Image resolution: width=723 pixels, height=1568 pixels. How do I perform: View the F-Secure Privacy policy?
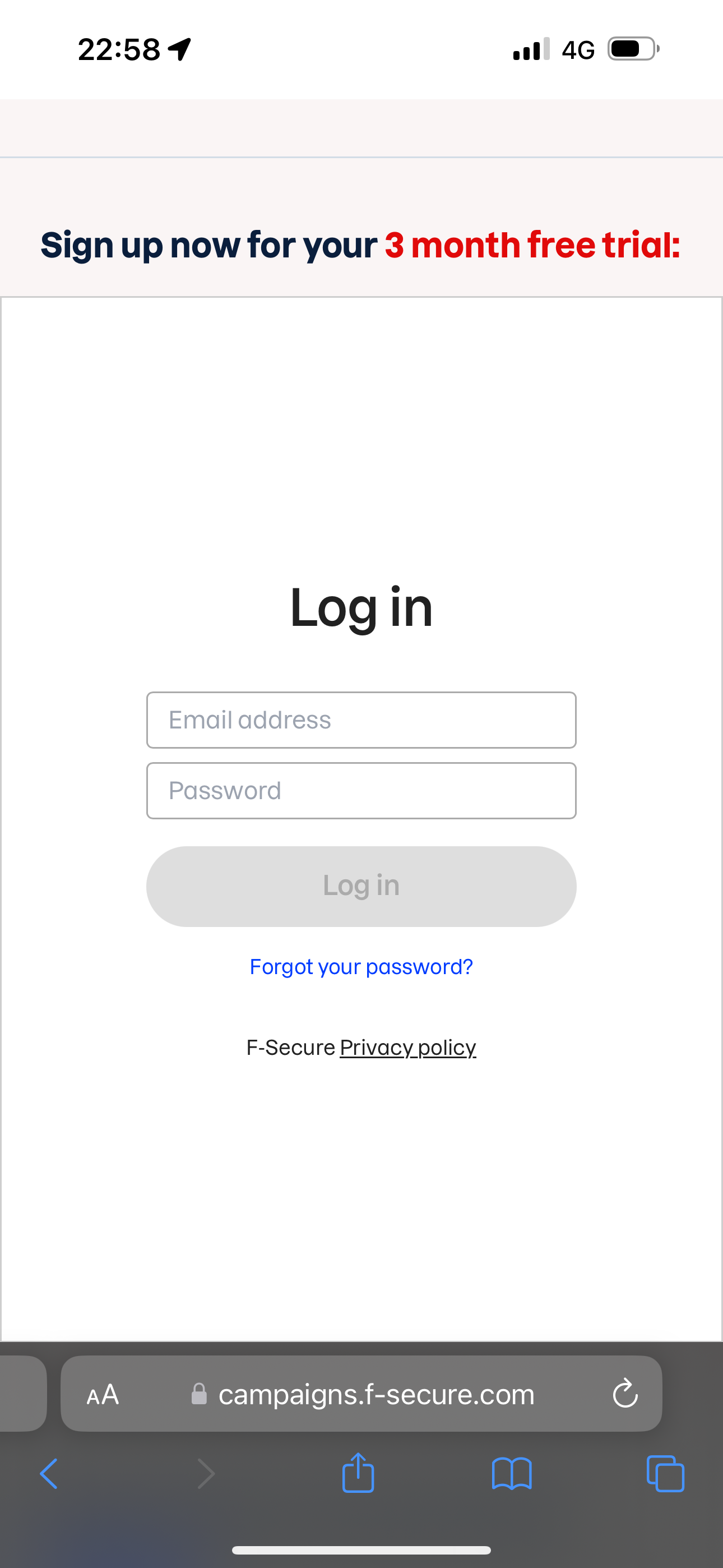tap(408, 1048)
